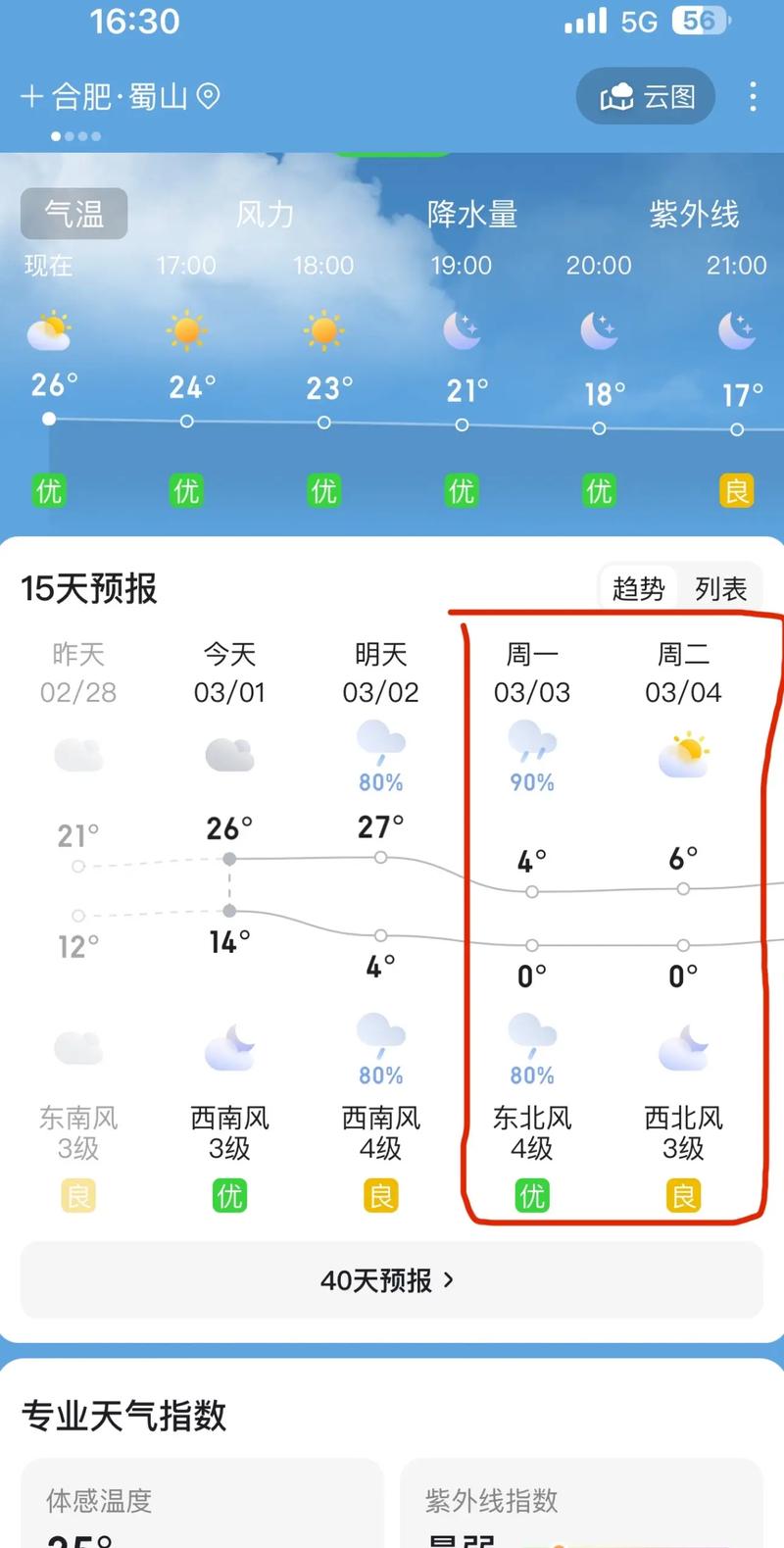Select the 趋势 view toggle

[x=638, y=589]
